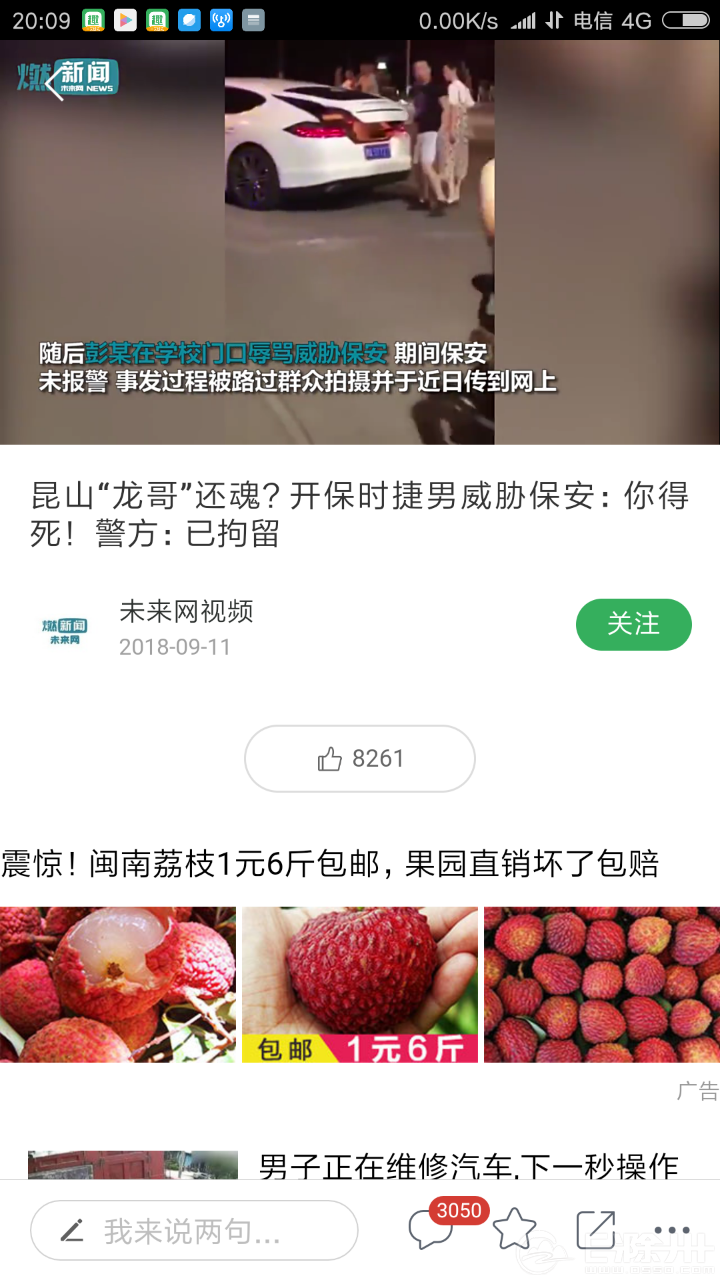Bookmark this video with the star icon
This screenshot has height=1280, width=720.
[x=515, y=1229]
